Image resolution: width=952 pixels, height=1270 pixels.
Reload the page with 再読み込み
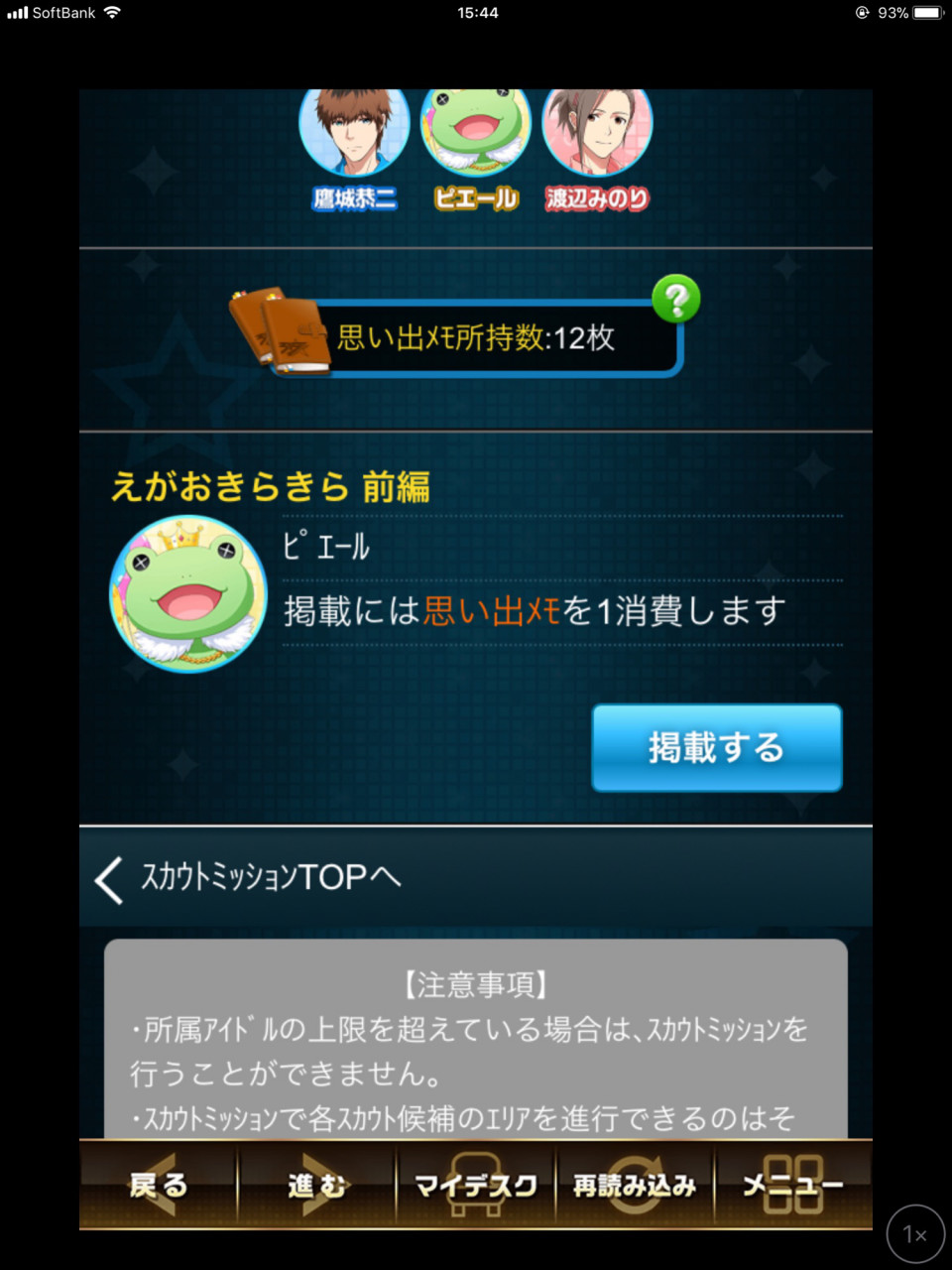point(635,1185)
